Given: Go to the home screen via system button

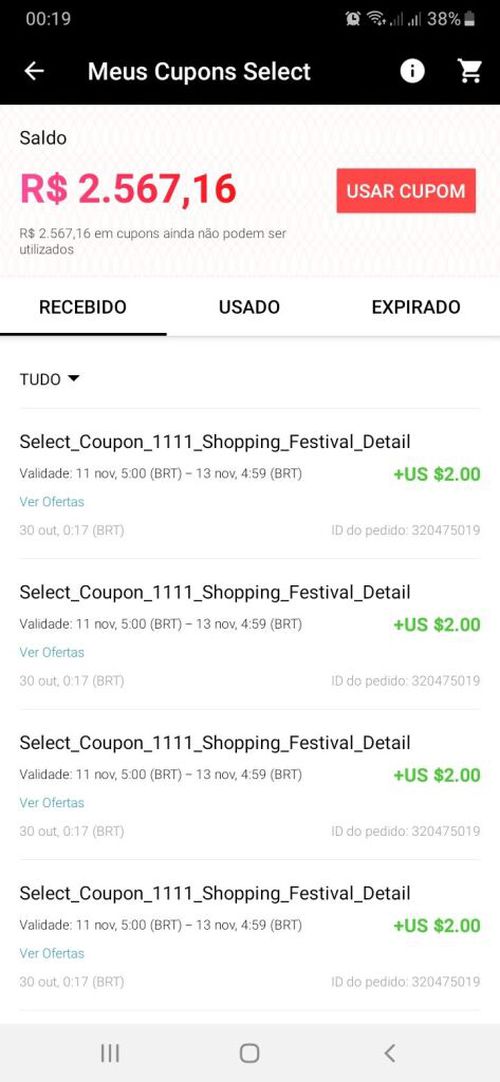Looking at the screenshot, I should pos(250,1052).
